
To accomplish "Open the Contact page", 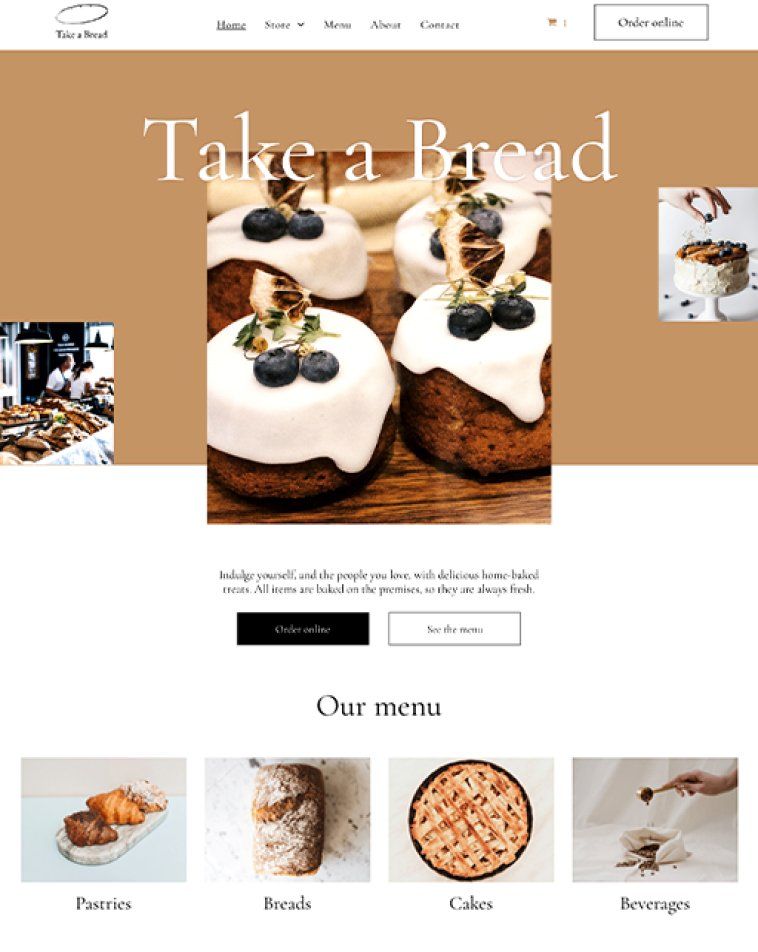I will [439, 24].
